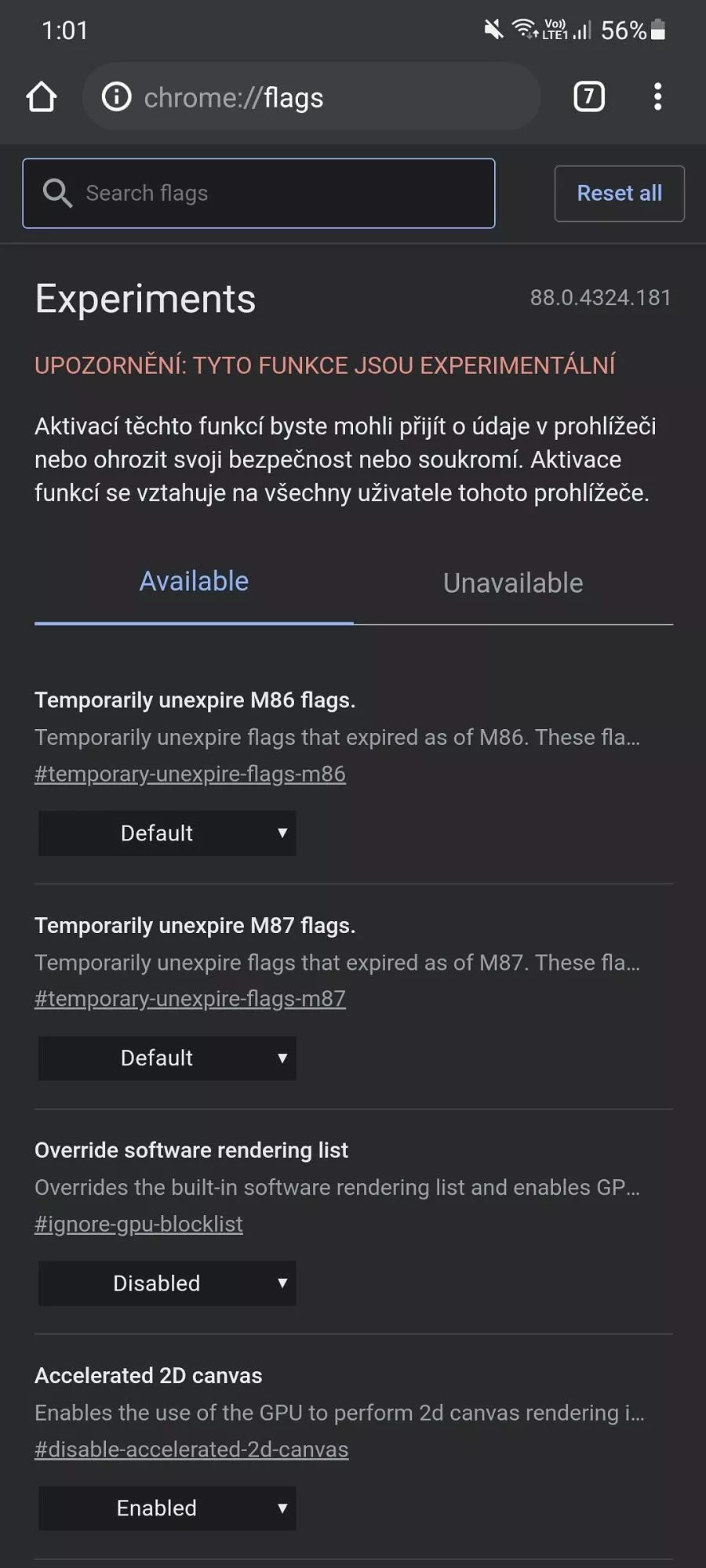Tap the Chrome home icon
706x1568 pixels.
(x=42, y=97)
